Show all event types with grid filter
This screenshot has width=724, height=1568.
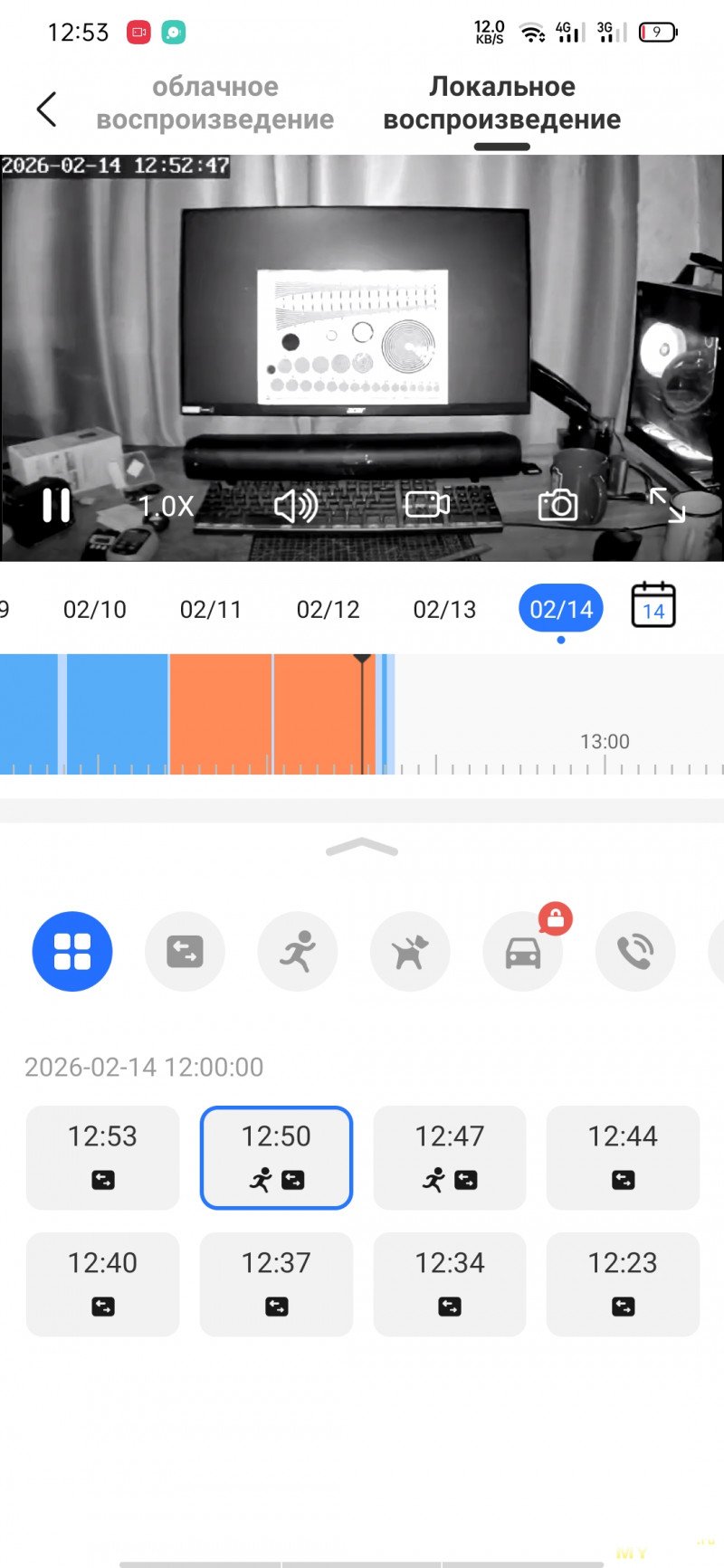[72, 951]
